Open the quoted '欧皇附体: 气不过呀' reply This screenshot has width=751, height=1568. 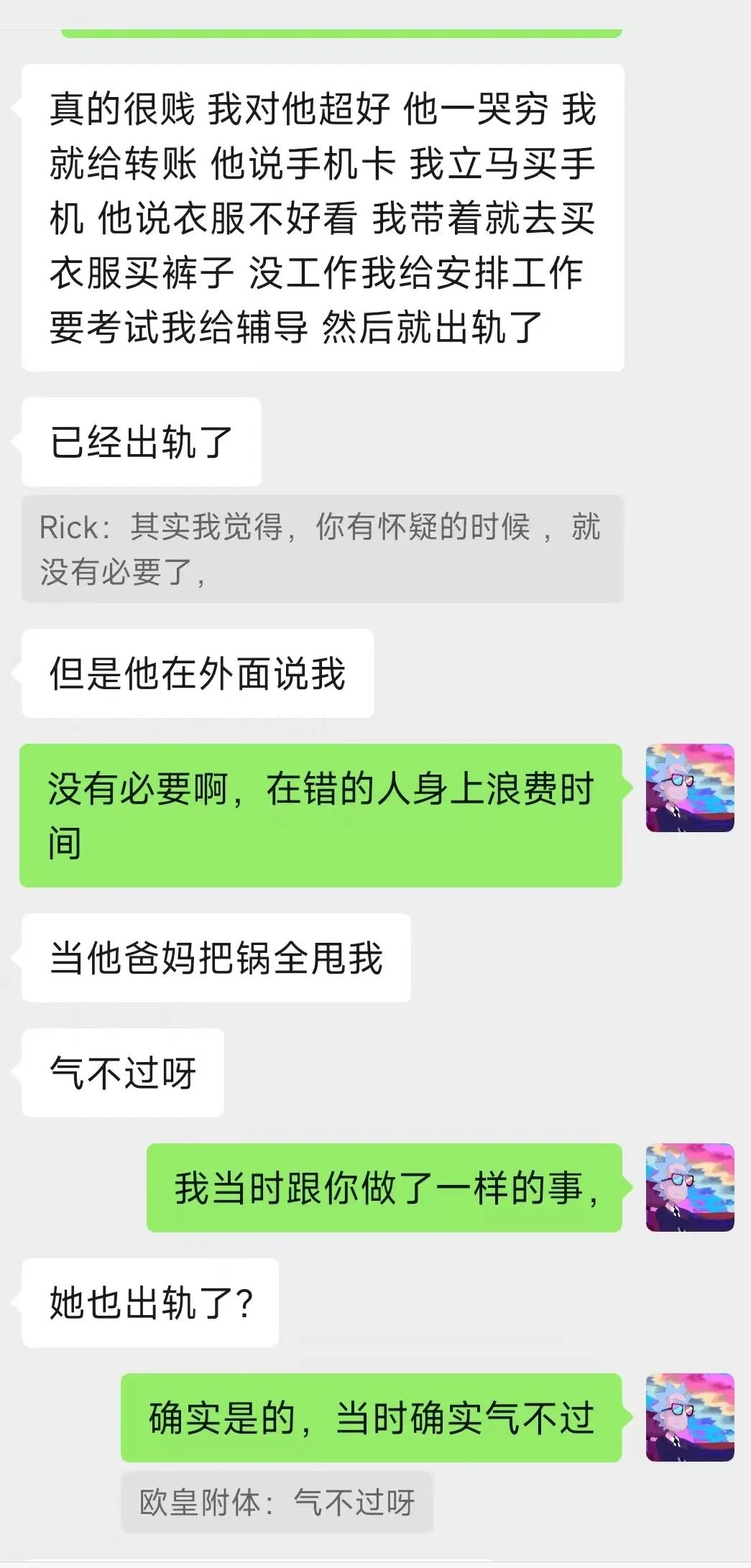pos(277,1502)
